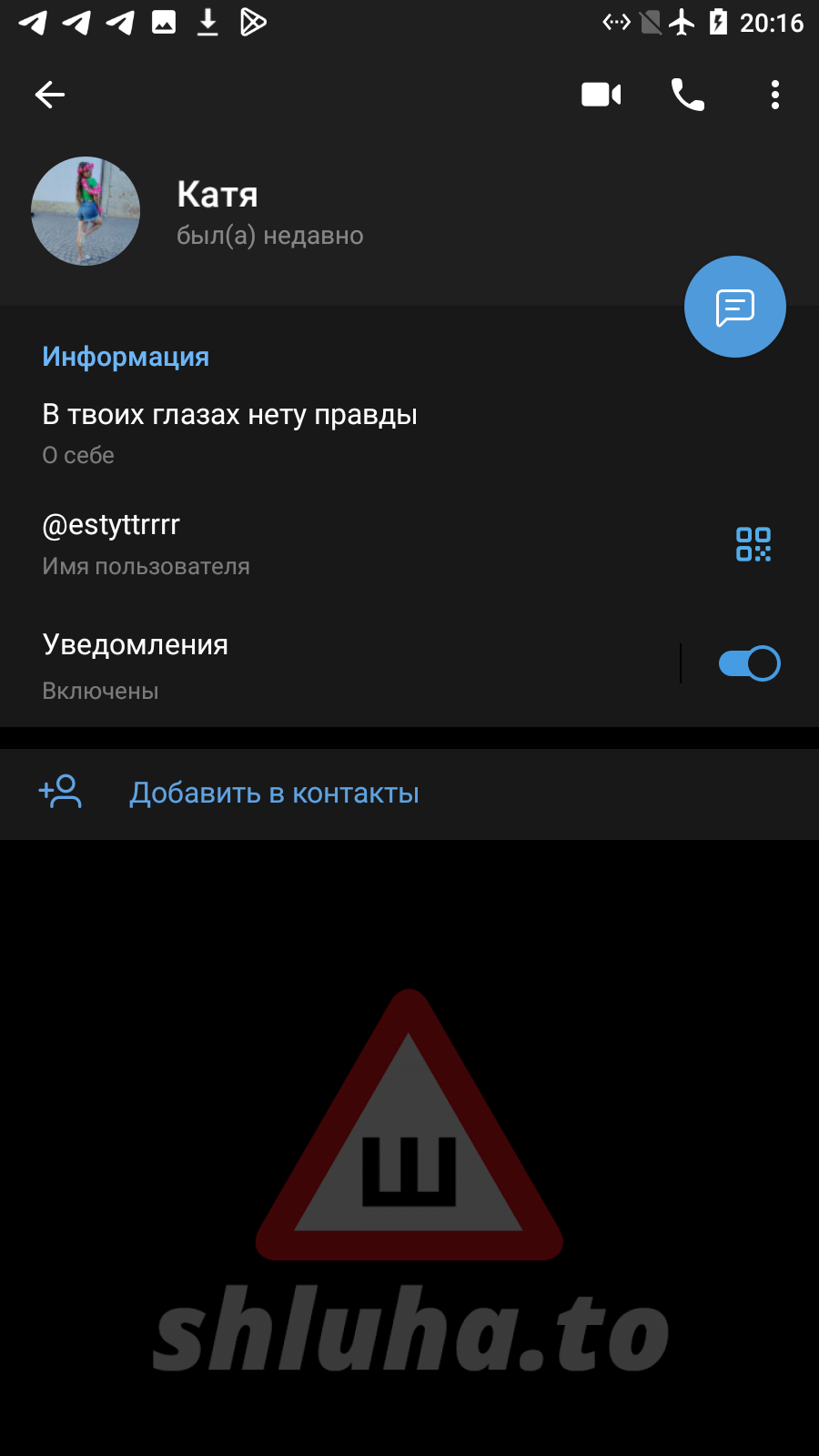Open the three-dot overflow menu

coord(775,95)
